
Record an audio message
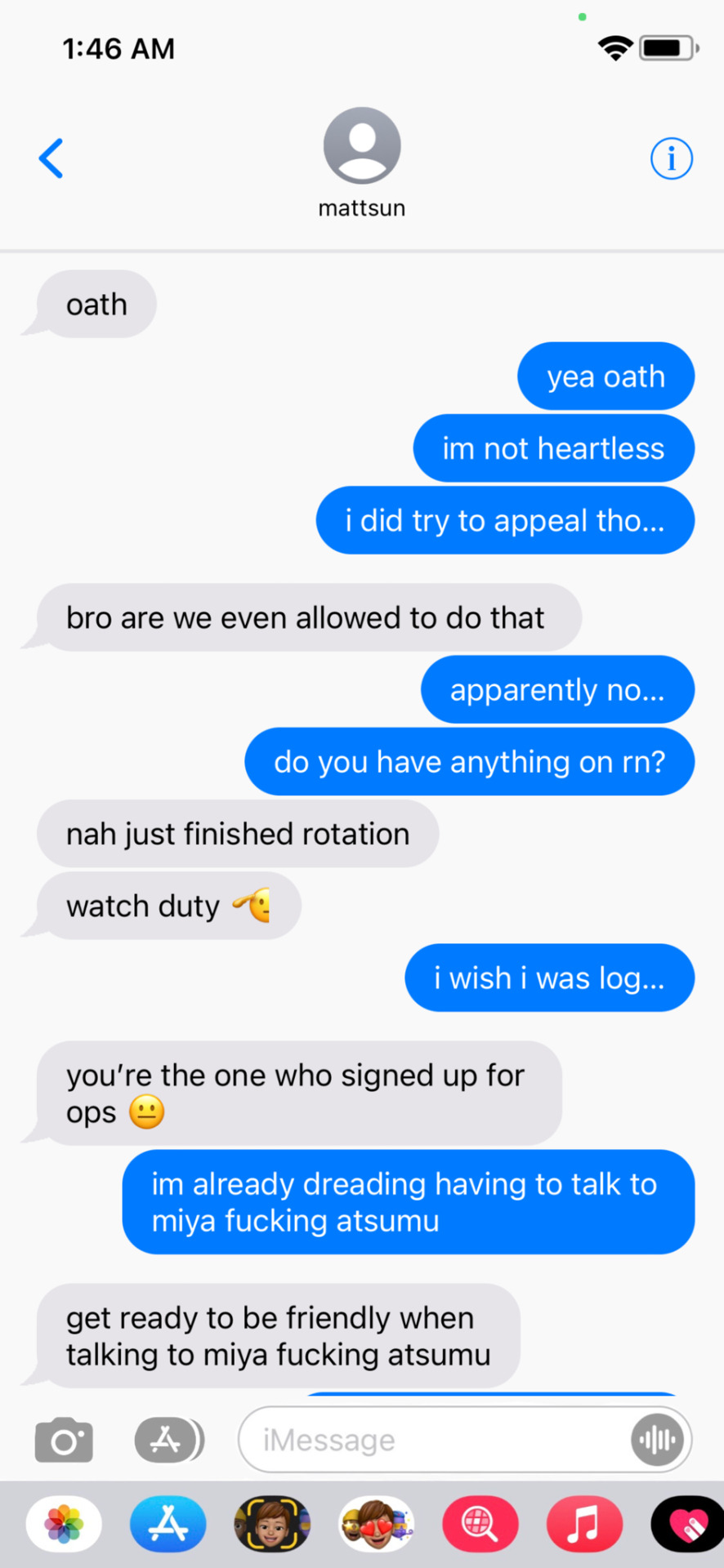658,1440
